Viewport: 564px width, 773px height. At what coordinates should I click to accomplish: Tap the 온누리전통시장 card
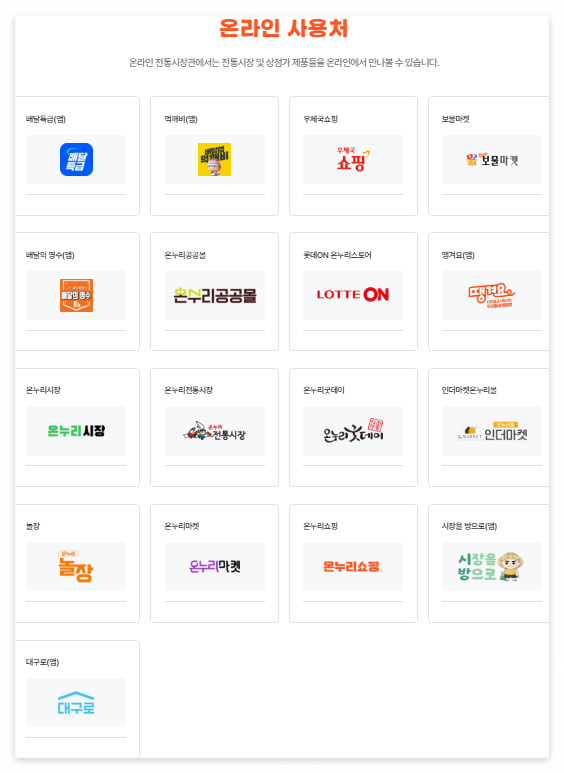coord(214,427)
